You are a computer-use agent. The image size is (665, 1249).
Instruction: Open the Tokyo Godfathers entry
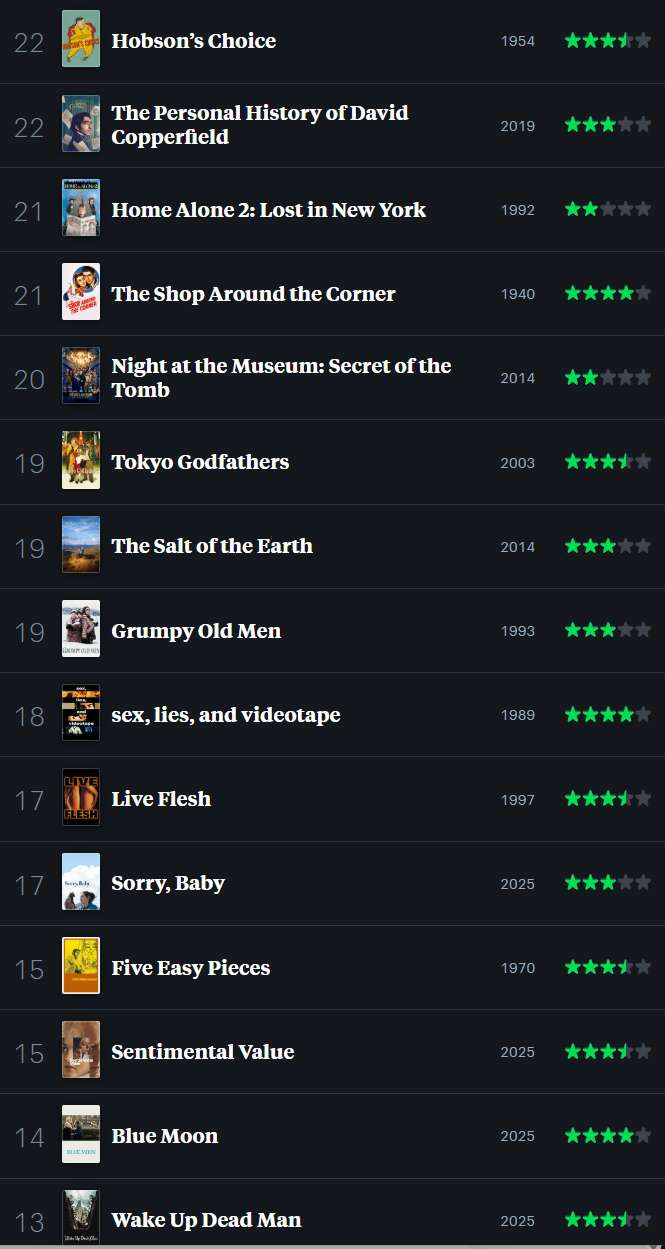click(x=200, y=462)
